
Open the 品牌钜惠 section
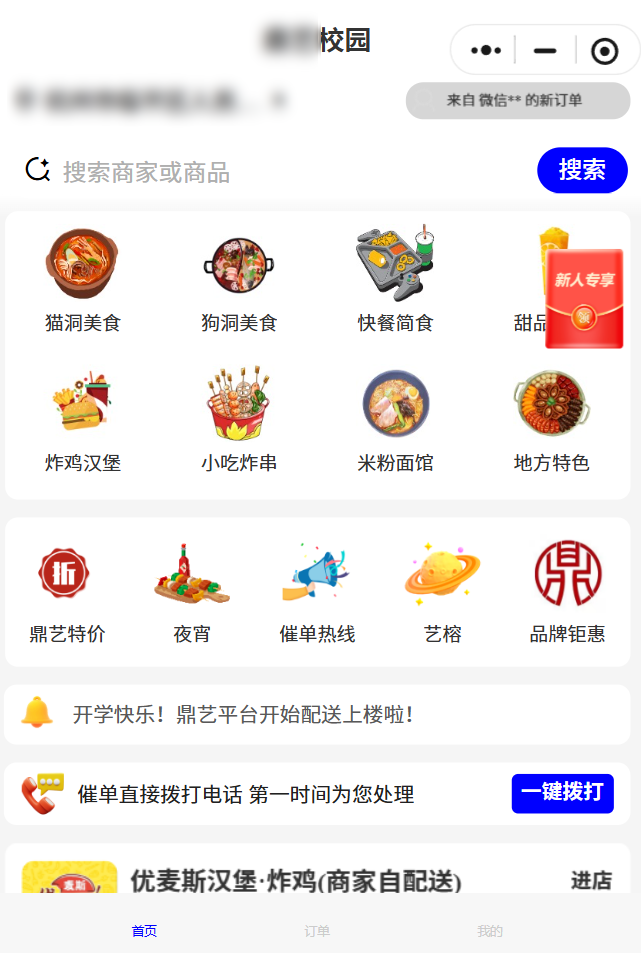pos(567,592)
